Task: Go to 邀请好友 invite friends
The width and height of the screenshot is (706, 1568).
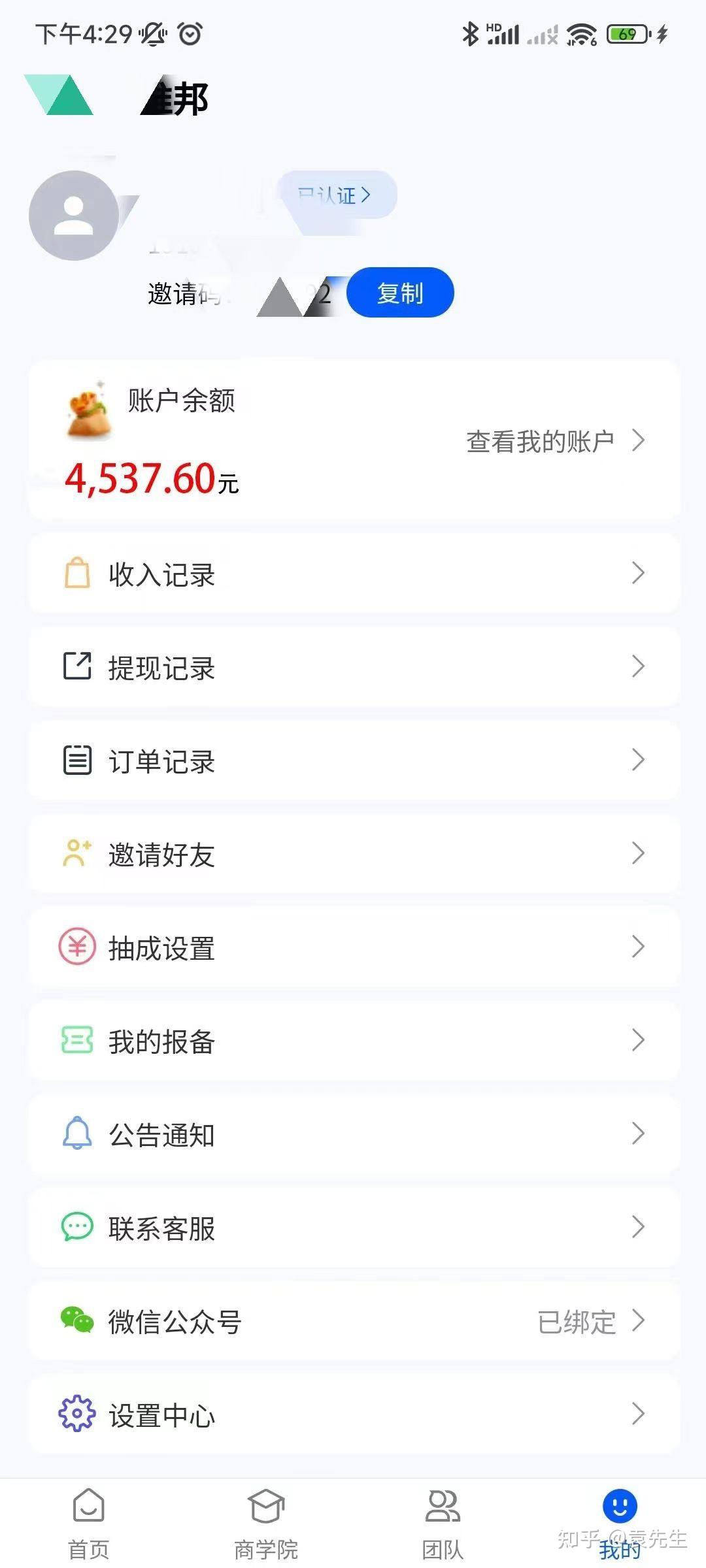Action: [353, 854]
